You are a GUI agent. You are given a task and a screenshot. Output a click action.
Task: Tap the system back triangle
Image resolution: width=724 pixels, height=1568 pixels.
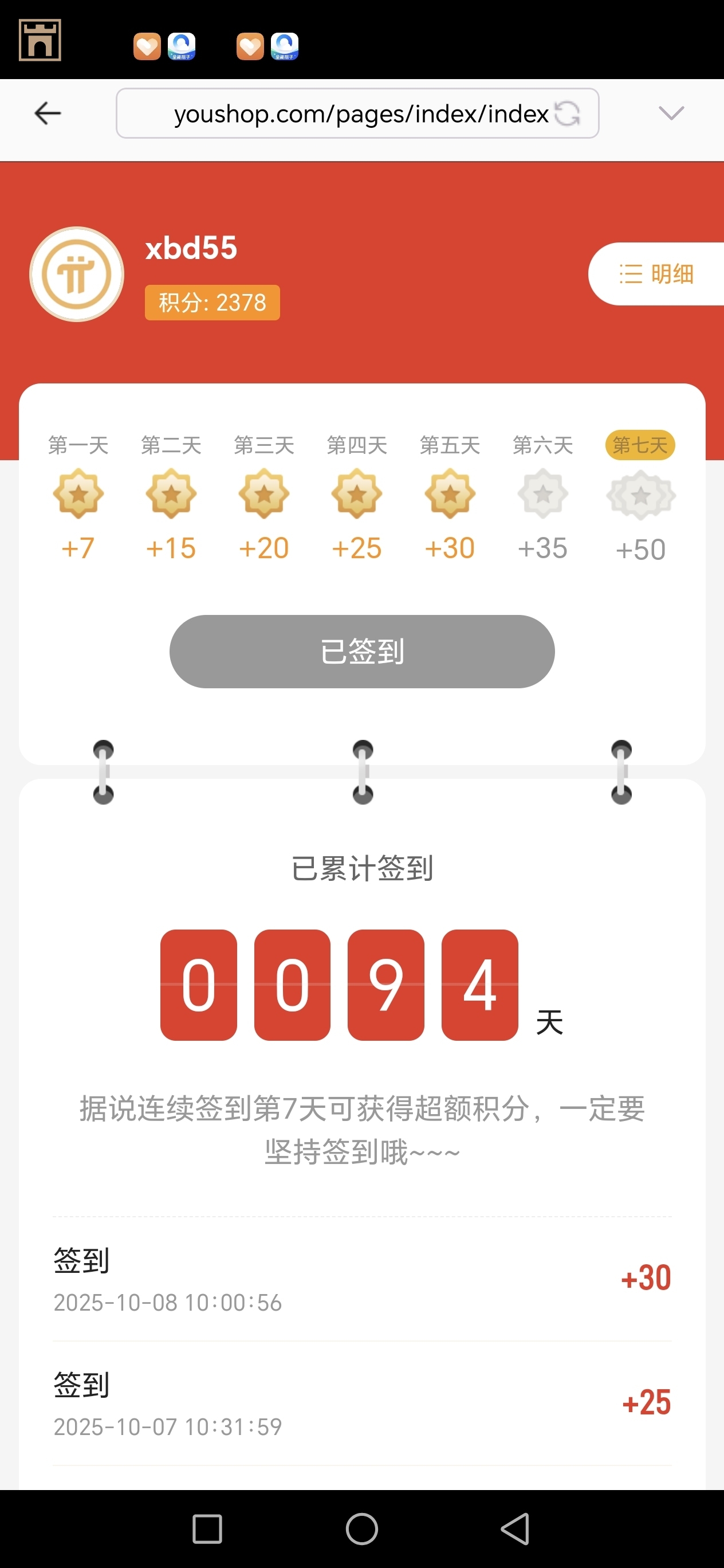click(516, 1528)
